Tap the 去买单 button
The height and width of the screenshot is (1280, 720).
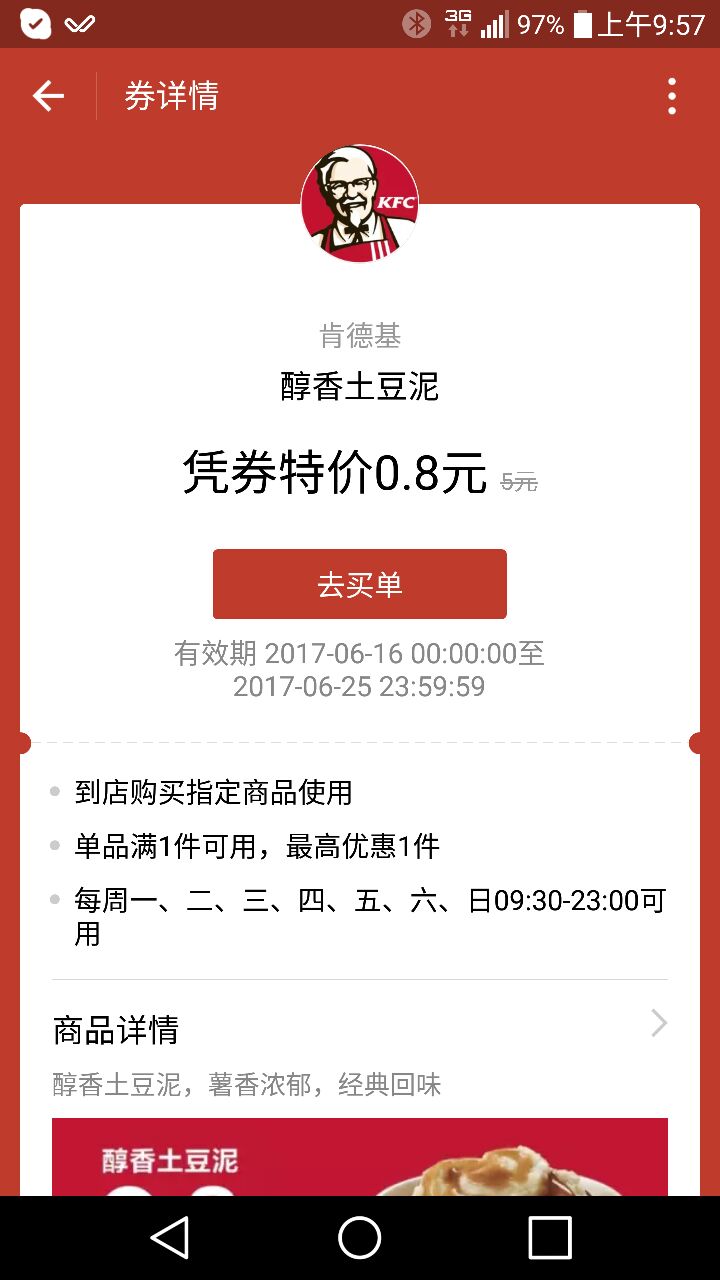tap(360, 584)
